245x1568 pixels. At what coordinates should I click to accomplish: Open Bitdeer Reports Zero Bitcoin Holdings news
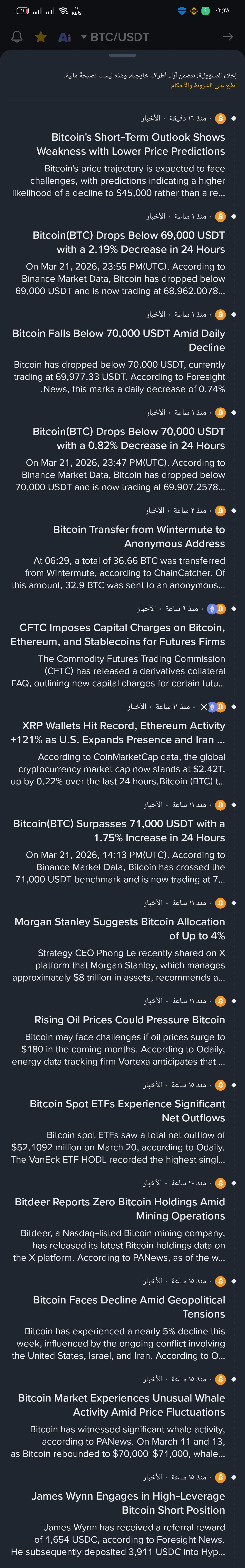pos(120,1208)
